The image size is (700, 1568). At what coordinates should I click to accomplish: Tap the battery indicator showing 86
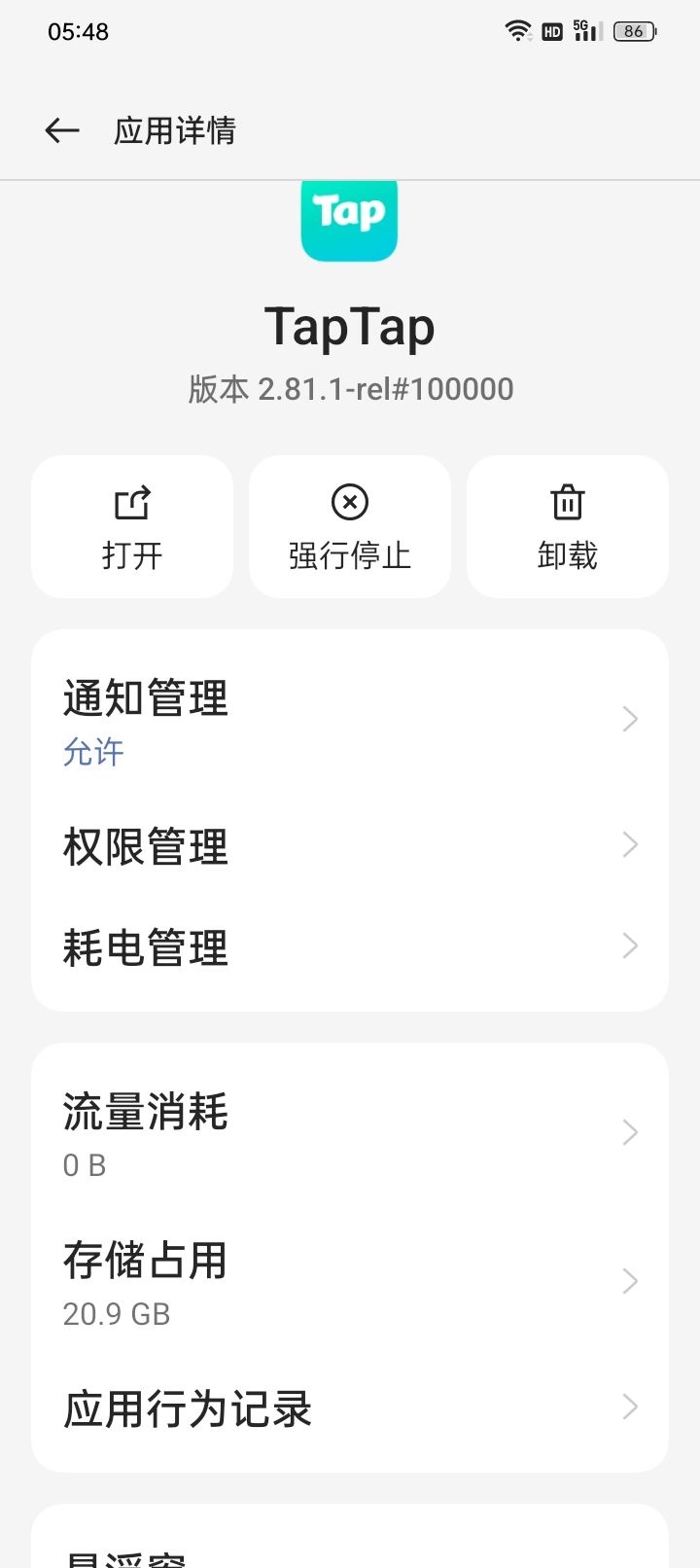[633, 31]
